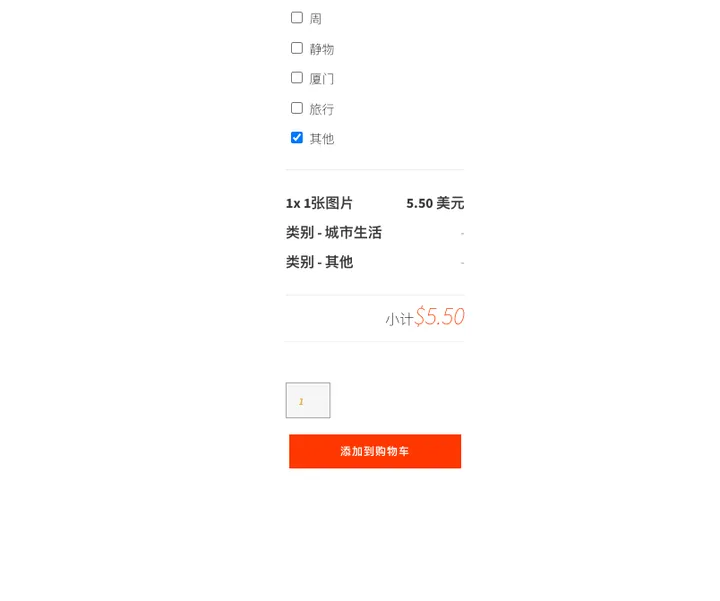The image size is (720, 601).
Task: Select the 静物 category checkbox
Action: 297,48
